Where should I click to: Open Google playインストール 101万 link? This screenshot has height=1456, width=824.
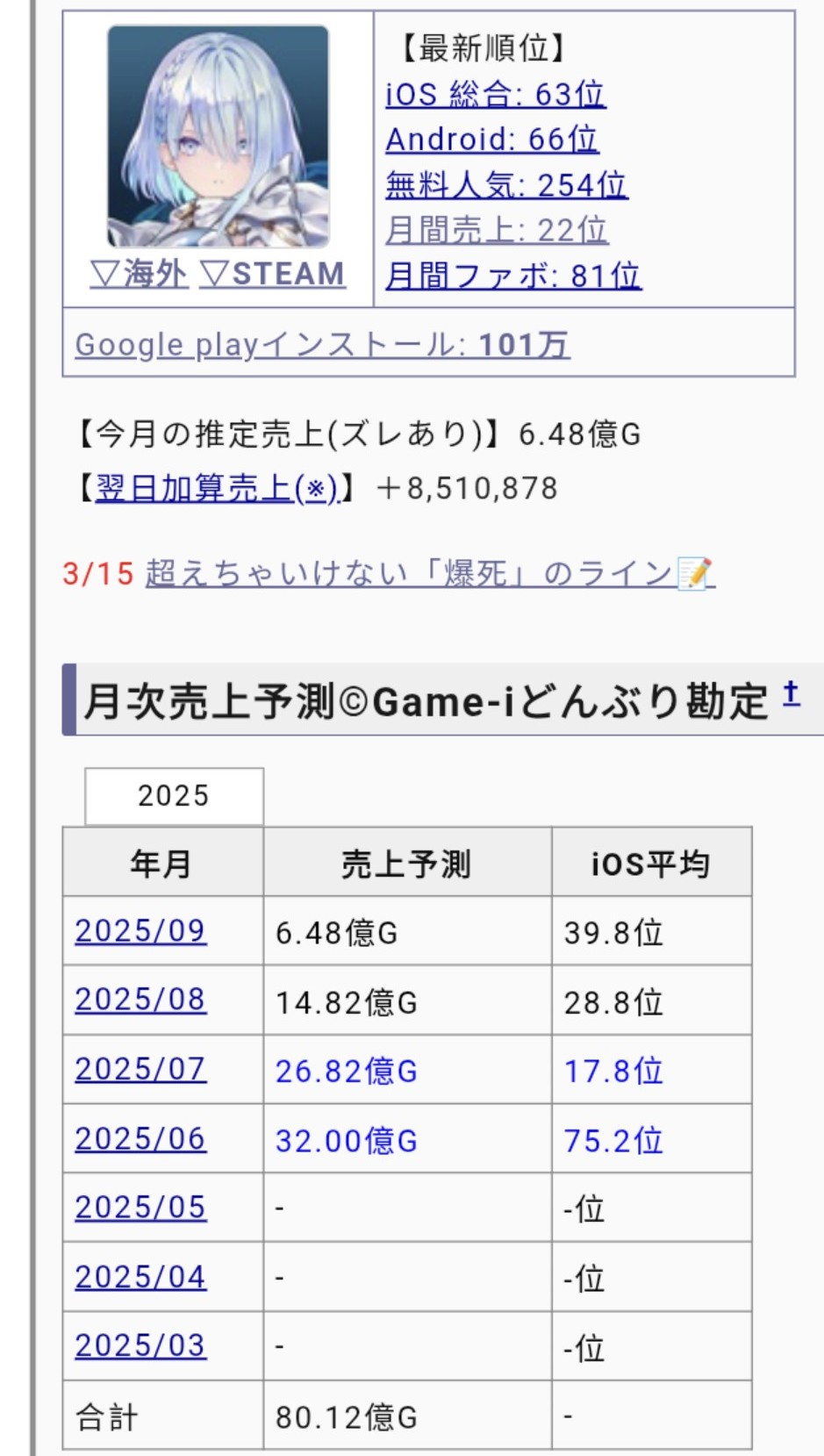(322, 345)
